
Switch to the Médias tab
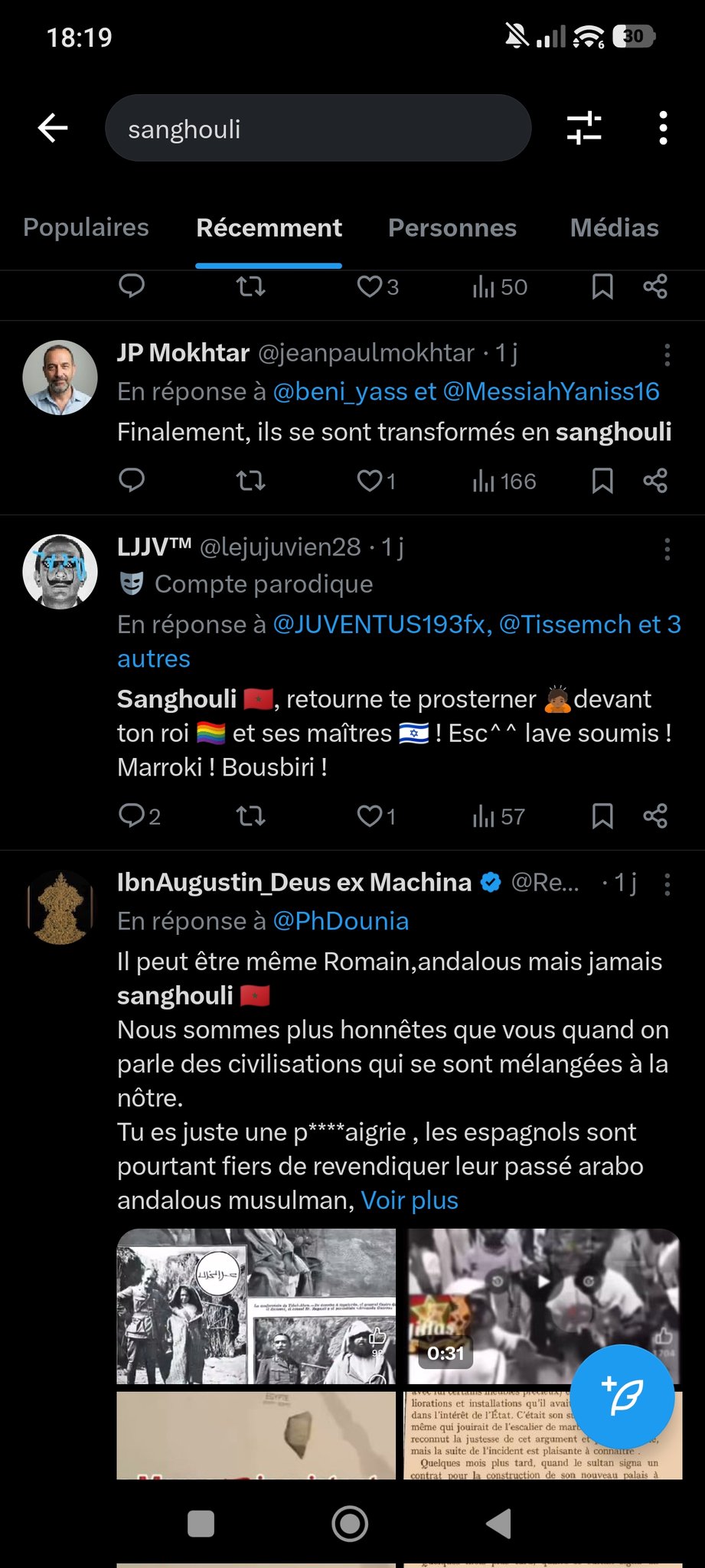click(x=614, y=227)
